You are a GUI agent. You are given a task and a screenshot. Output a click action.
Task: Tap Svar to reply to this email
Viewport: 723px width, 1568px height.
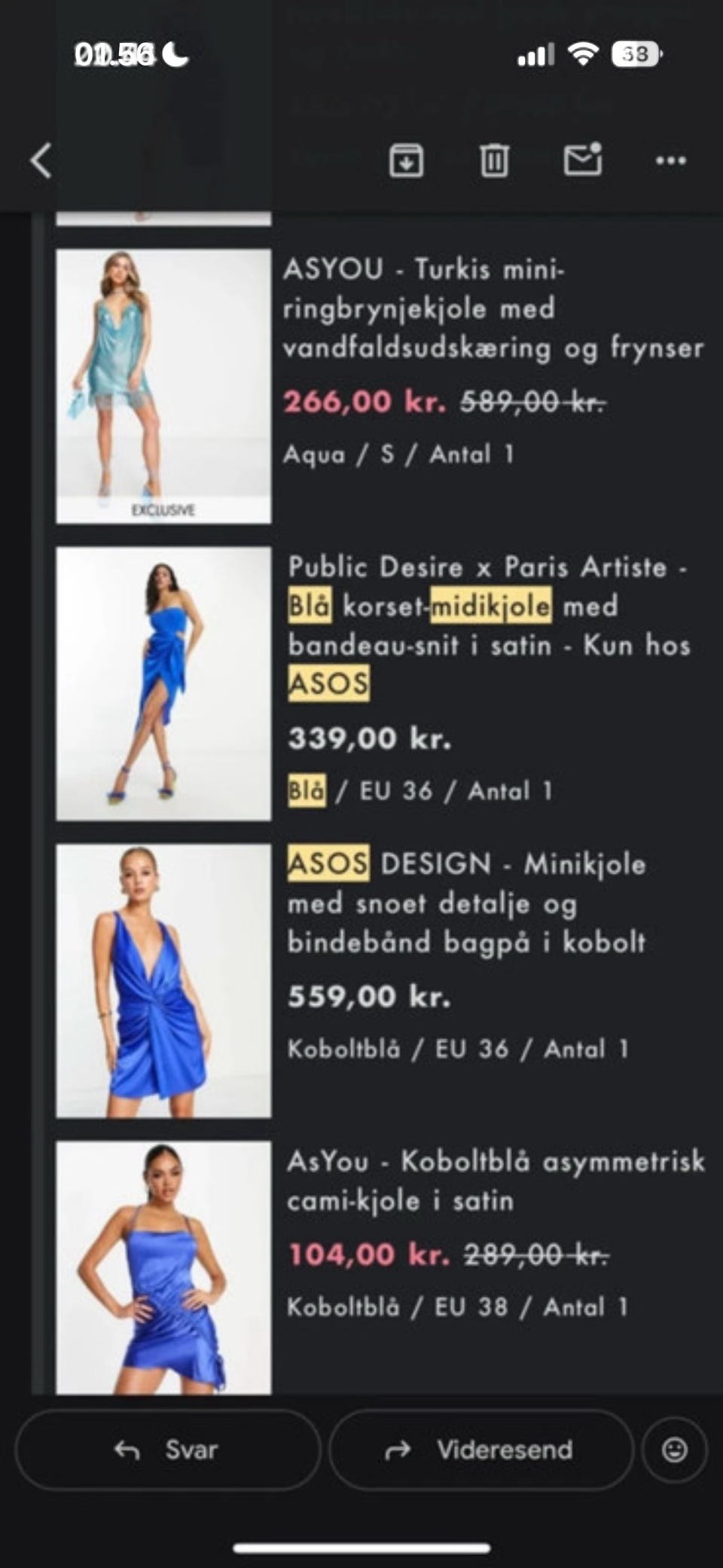[191, 1449]
